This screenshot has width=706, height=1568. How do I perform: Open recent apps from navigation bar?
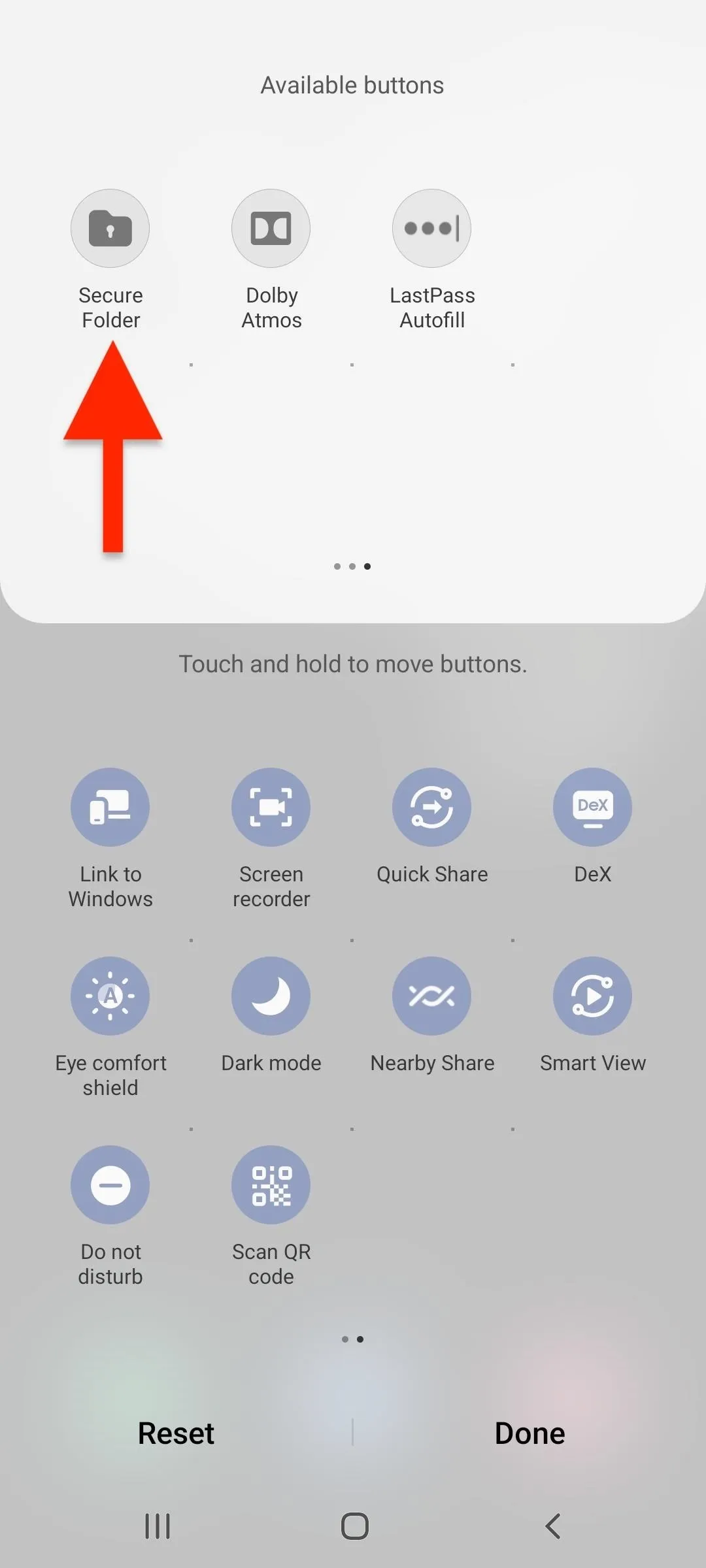click(x=158, y=1526)
